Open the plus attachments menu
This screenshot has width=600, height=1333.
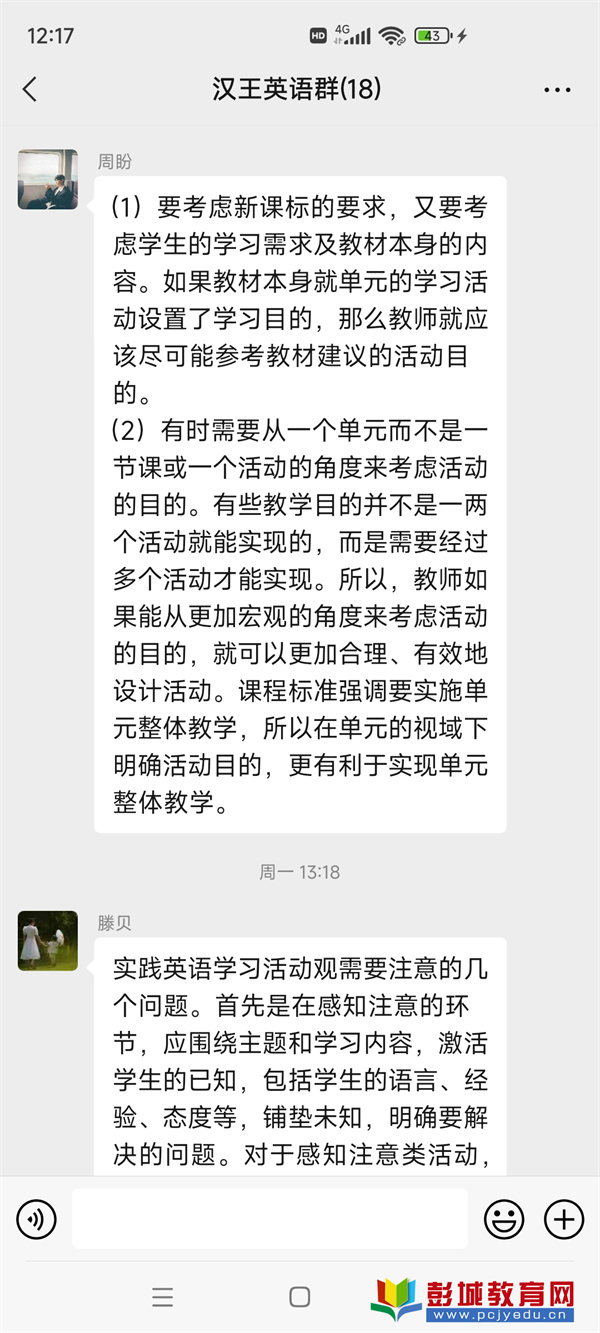tap(564, 1218)
